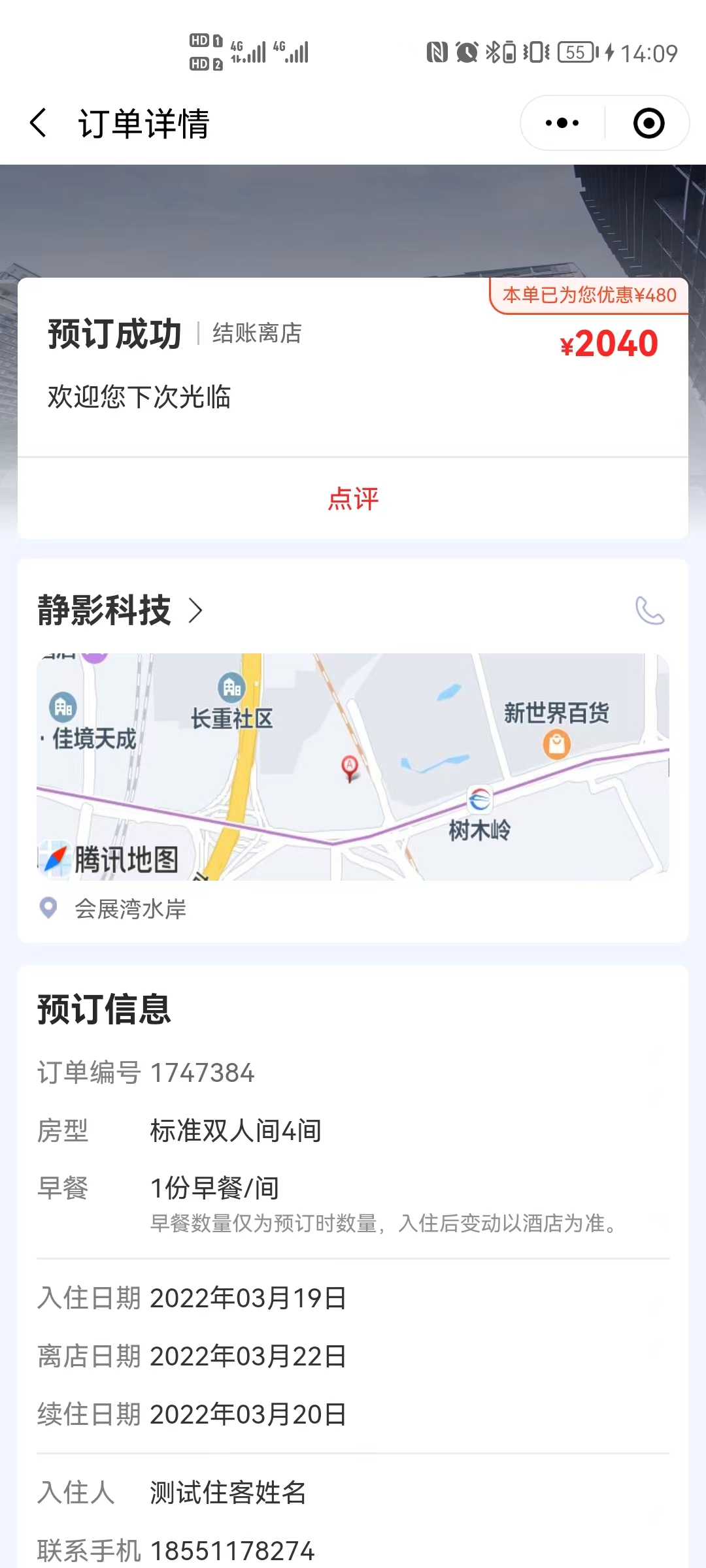Image resolution: width=706 pixels, height=1568 pixels.
Task: Tap 点评 to review the stay
Action: [353, 499]
